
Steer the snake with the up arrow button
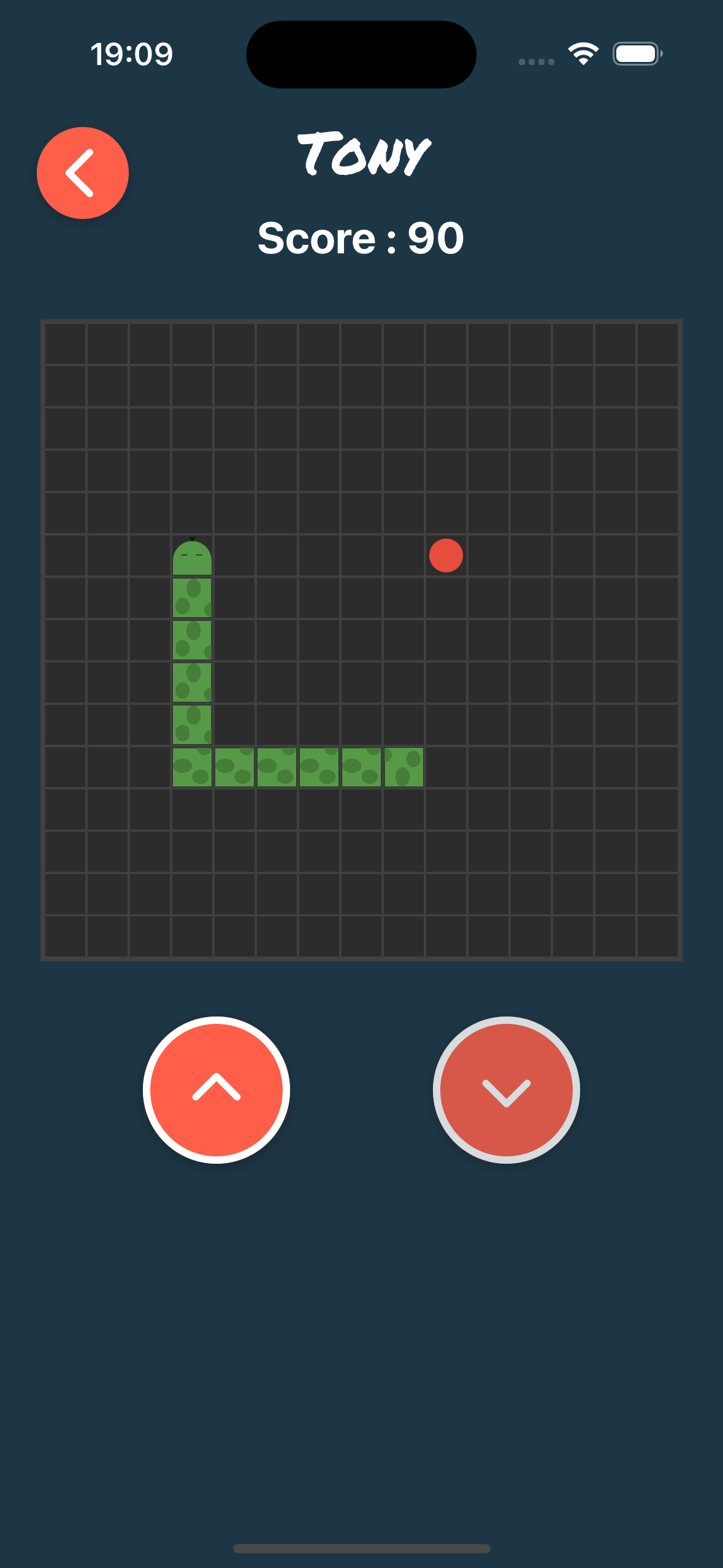tap(216, 1090)
